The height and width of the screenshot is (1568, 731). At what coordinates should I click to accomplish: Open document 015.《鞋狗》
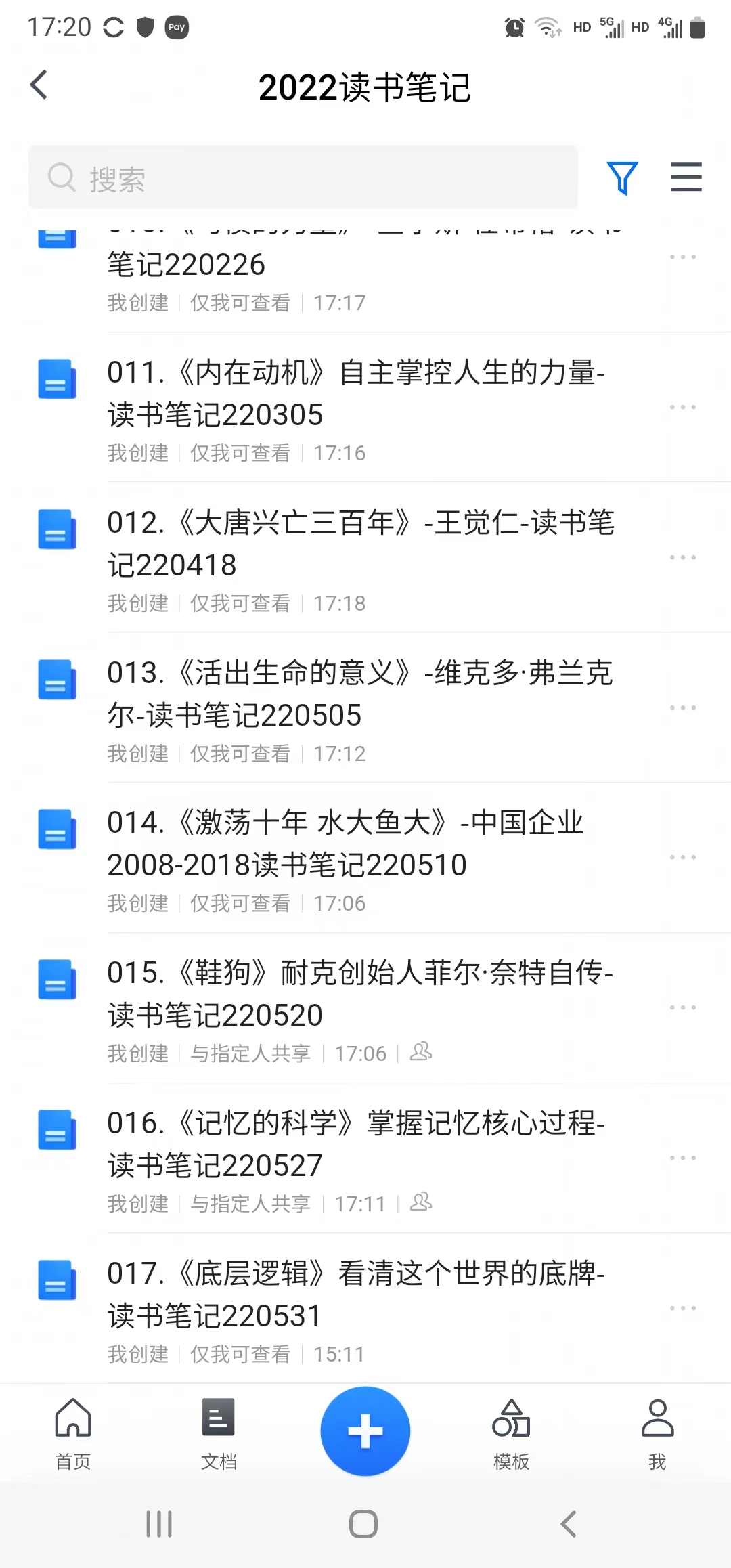[365, 1009]
